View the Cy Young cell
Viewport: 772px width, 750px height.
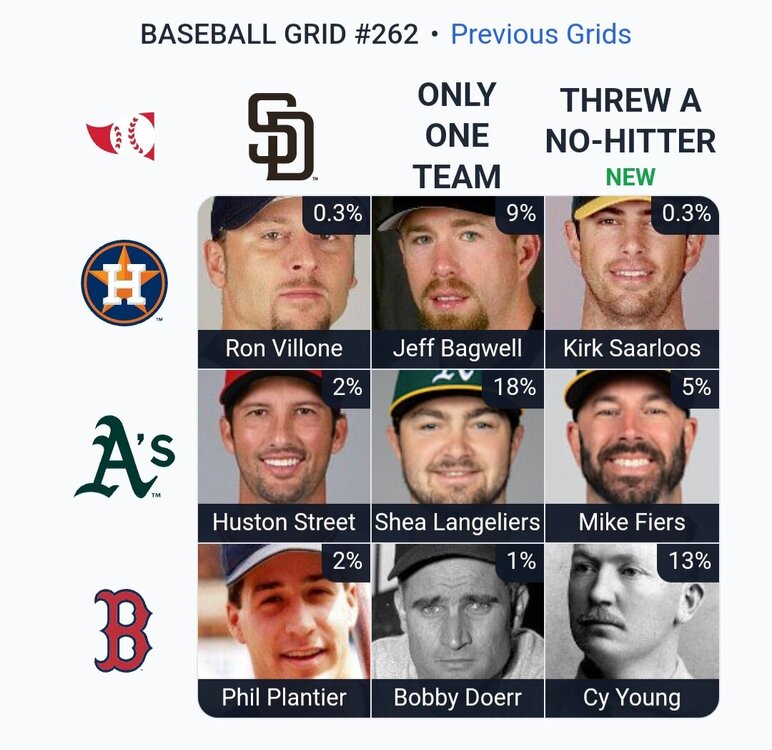[x=631, y=629]
